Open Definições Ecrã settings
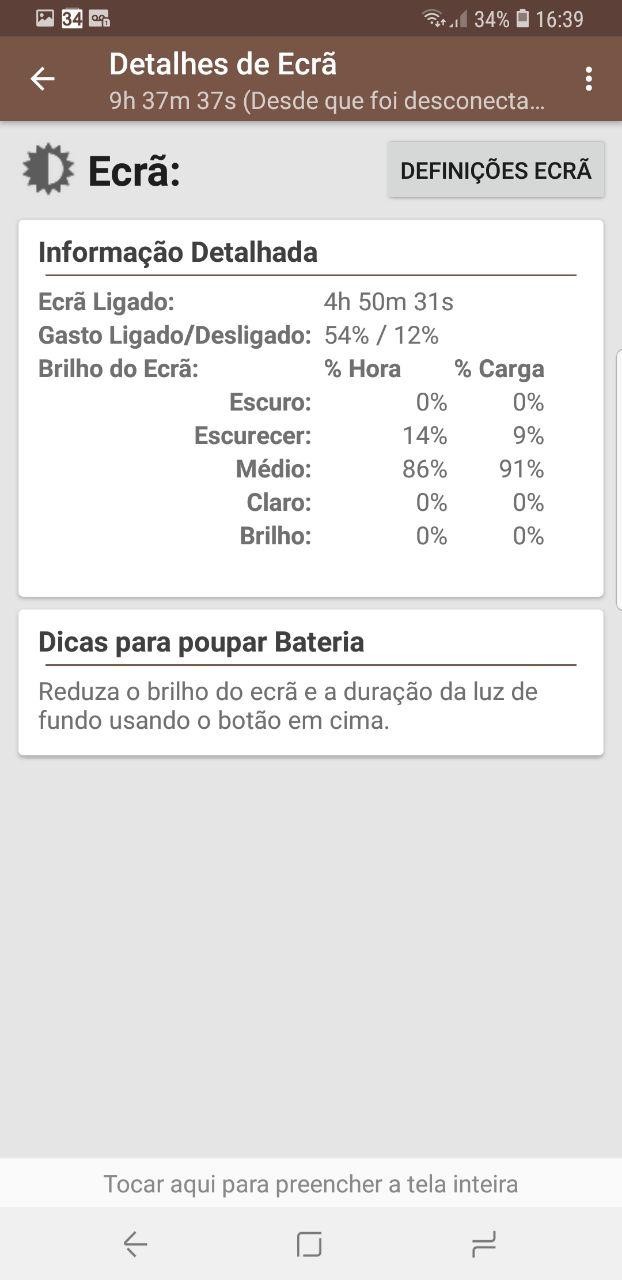 (496, 170)
